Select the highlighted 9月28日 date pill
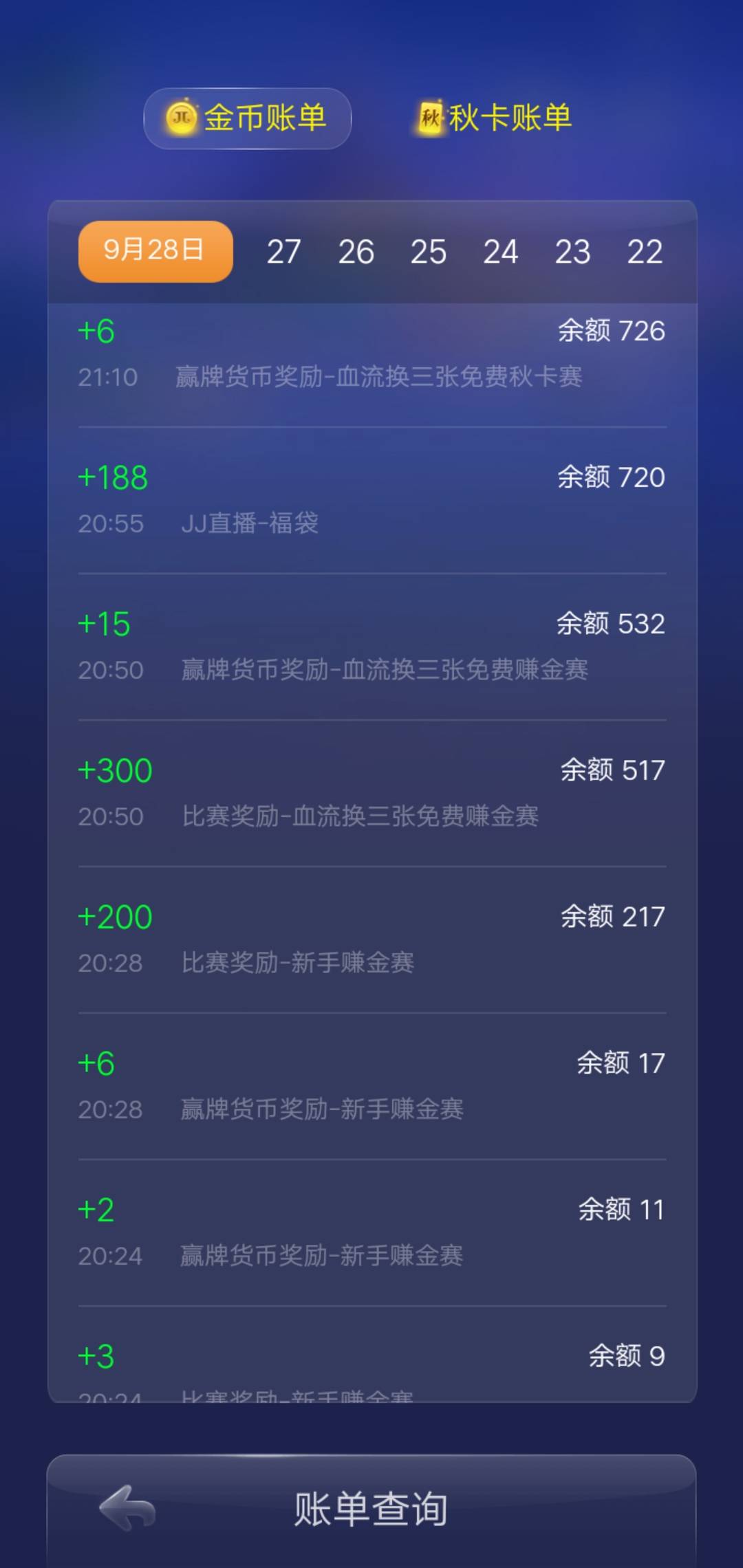 pyautogui.click(x=153, y=251)
